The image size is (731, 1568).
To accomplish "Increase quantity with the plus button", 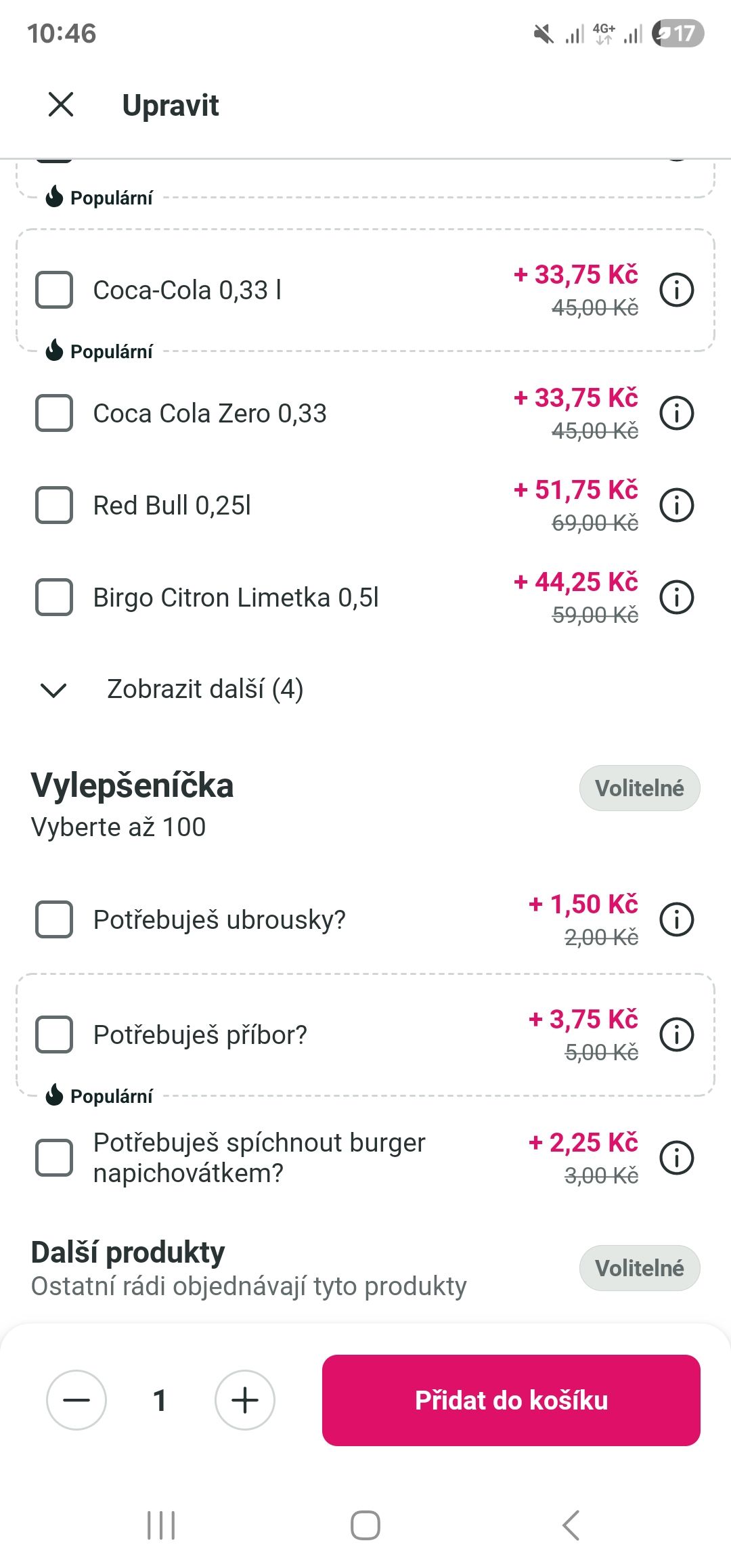I will click(245, 1400).
